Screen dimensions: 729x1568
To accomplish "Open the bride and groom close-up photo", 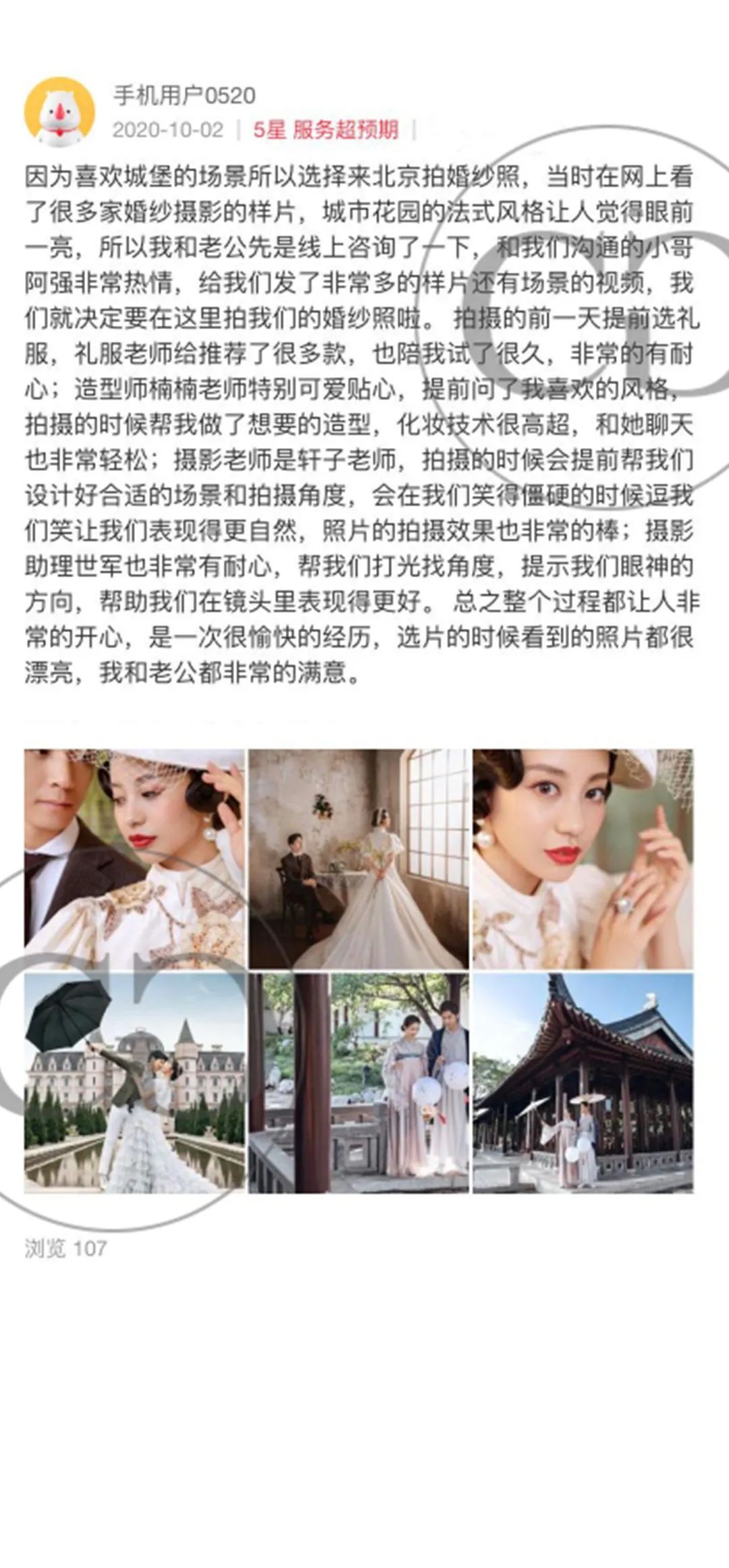I will point(134,858).
